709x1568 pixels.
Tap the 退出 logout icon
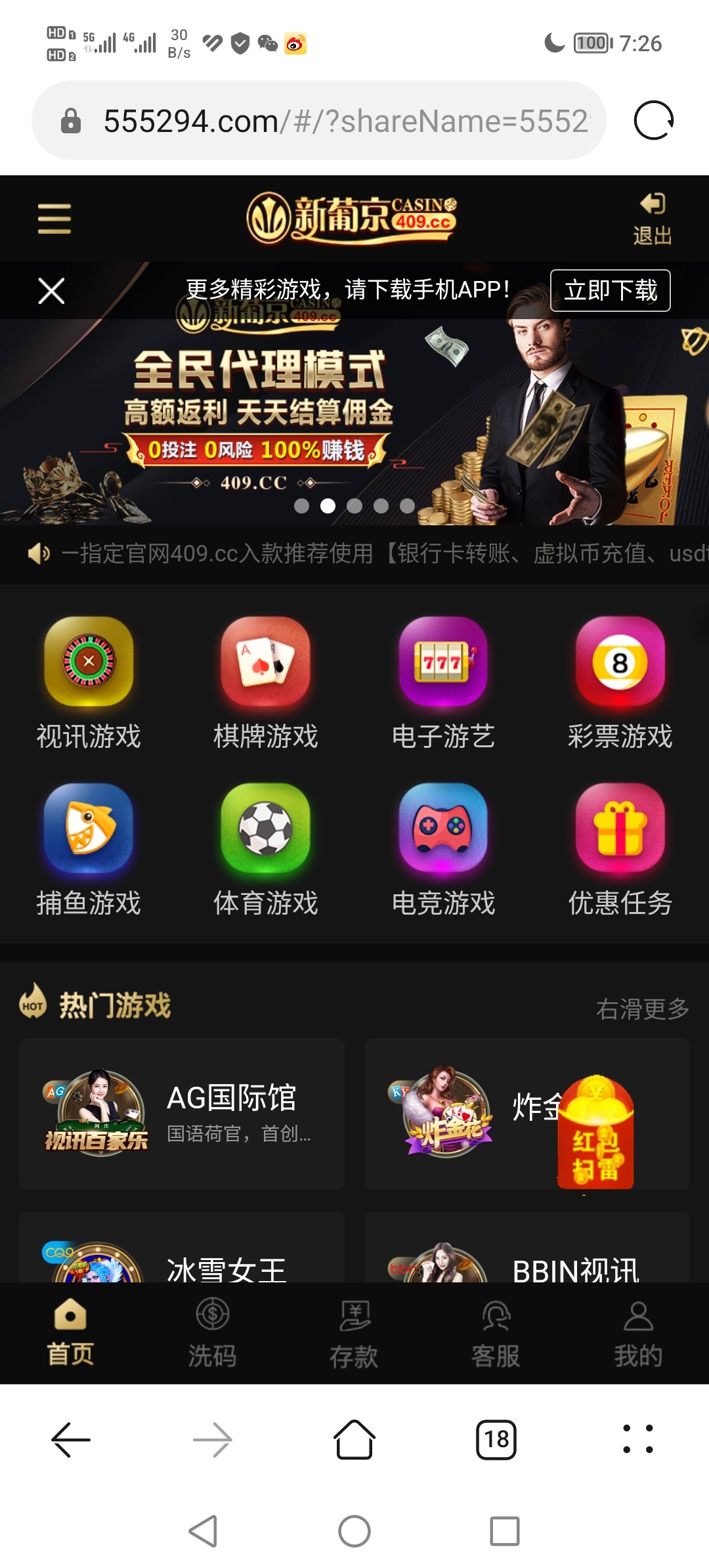coord(652,218)
